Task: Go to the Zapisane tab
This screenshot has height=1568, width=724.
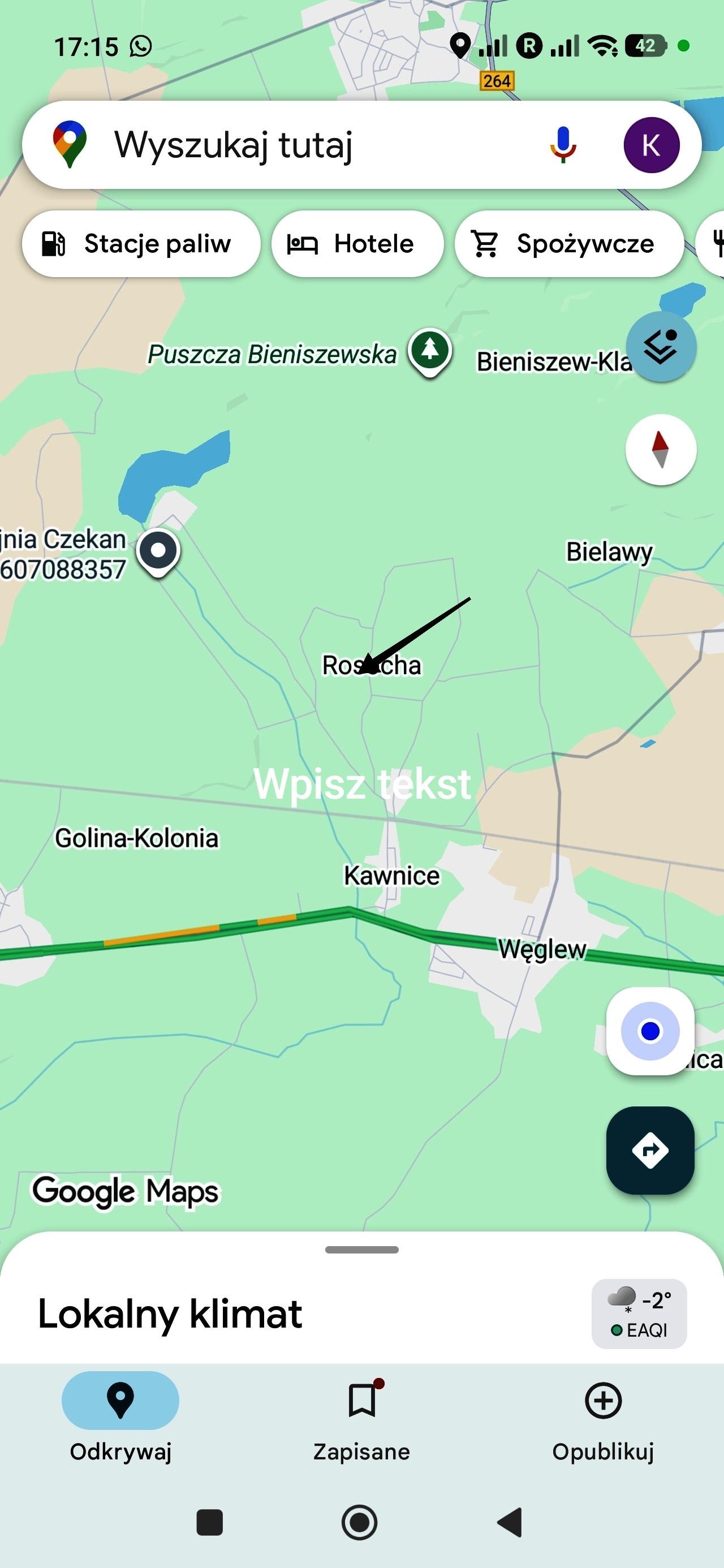Action: pos(361,1416)
